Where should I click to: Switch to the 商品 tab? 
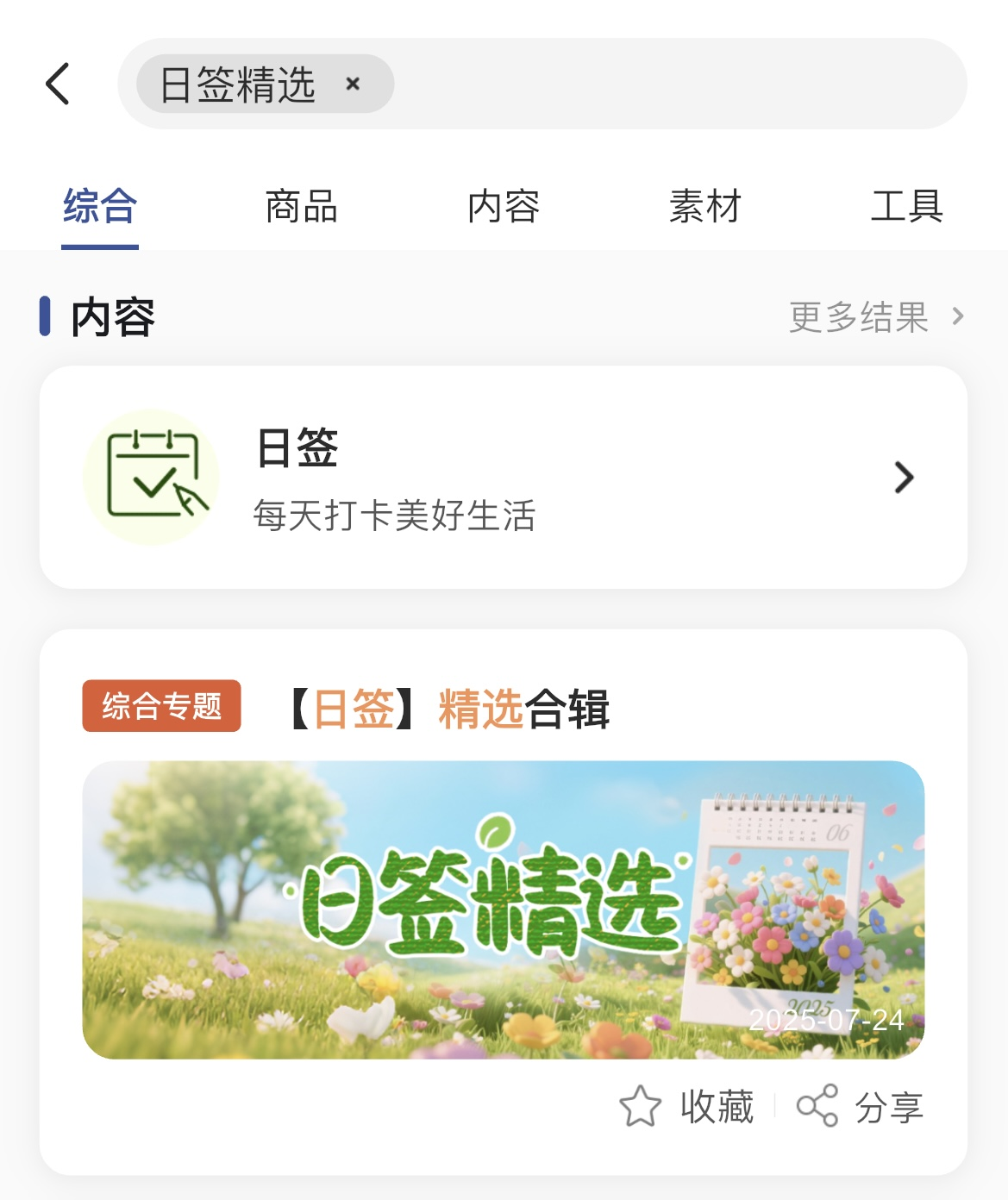click(301, 207)
